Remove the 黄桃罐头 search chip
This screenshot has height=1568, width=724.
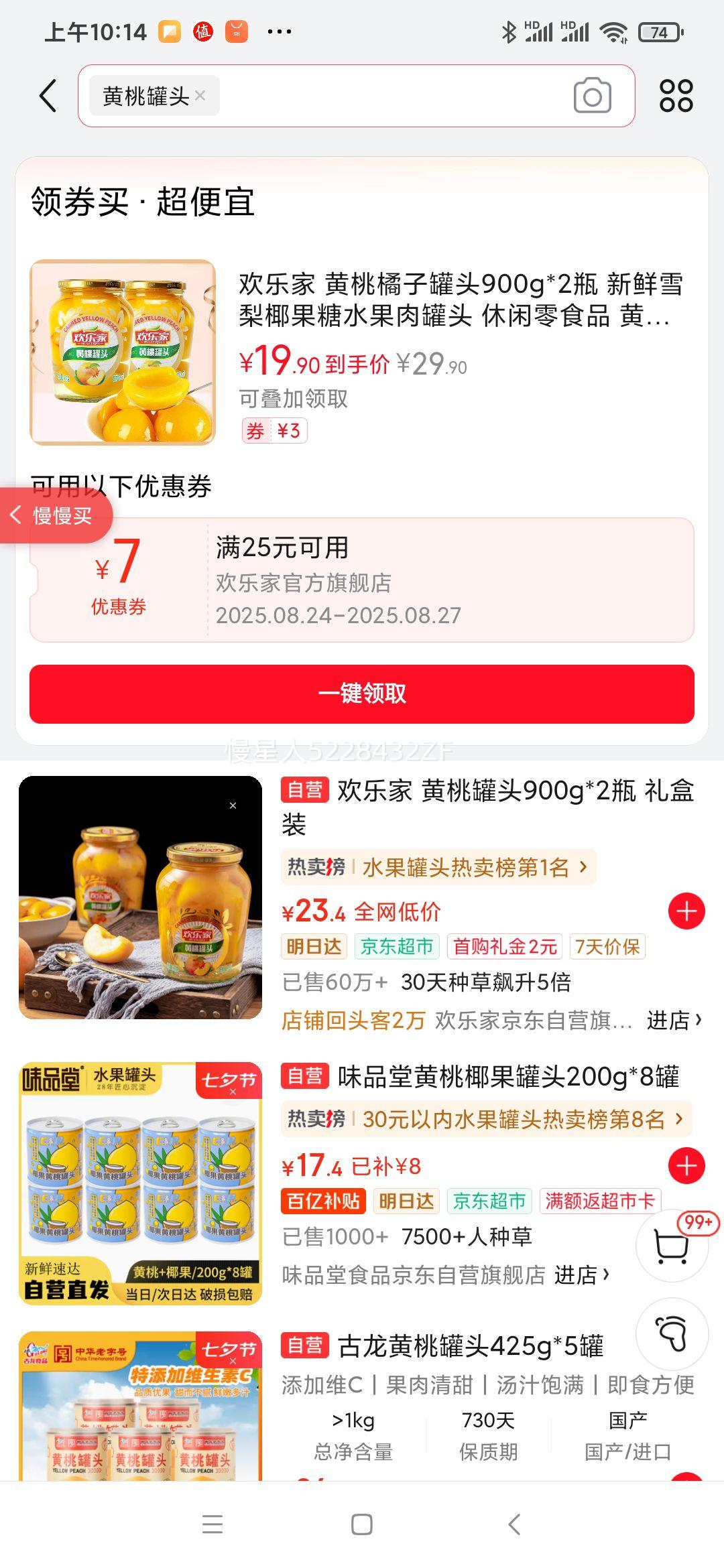[200, 96]
